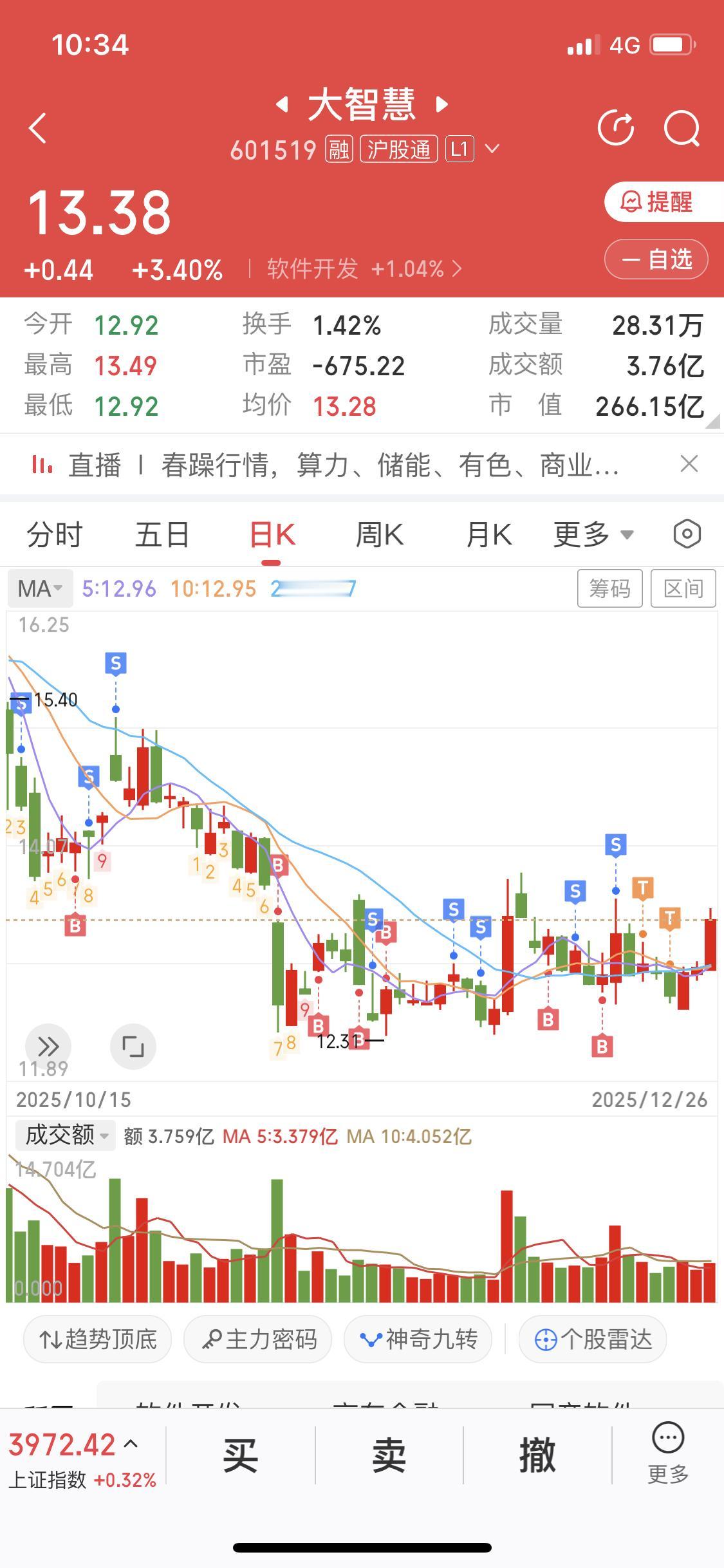Image resolution: width=724 pixels, height=1568 pixels.
Task: Enable the 区间 range selection mode
Action: [x=683, y=588]
